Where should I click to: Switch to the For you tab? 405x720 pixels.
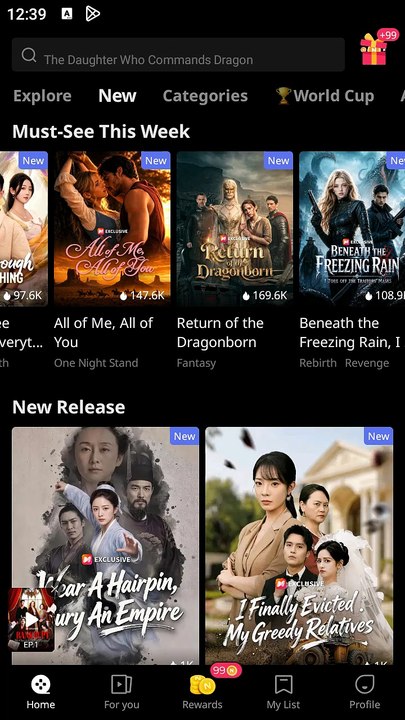coord(121,692)
